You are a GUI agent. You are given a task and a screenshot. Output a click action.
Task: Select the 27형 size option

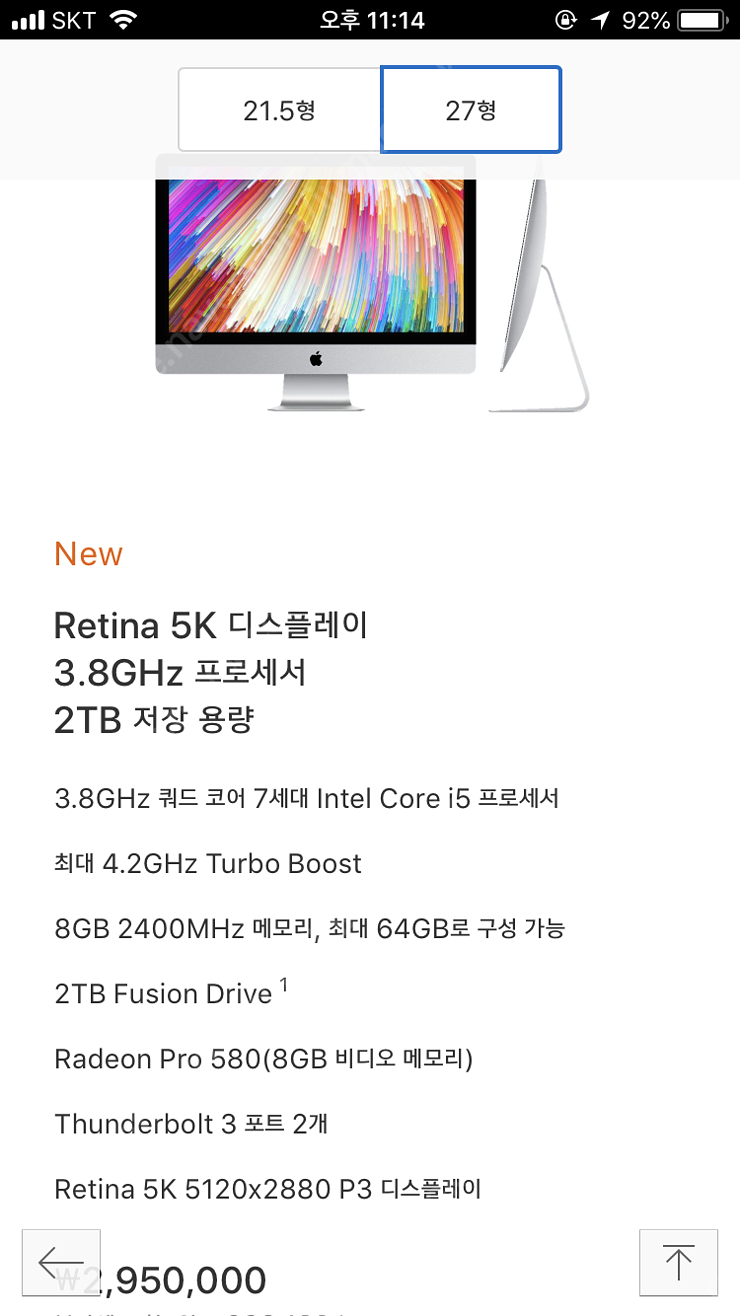(x=471, y=110)
